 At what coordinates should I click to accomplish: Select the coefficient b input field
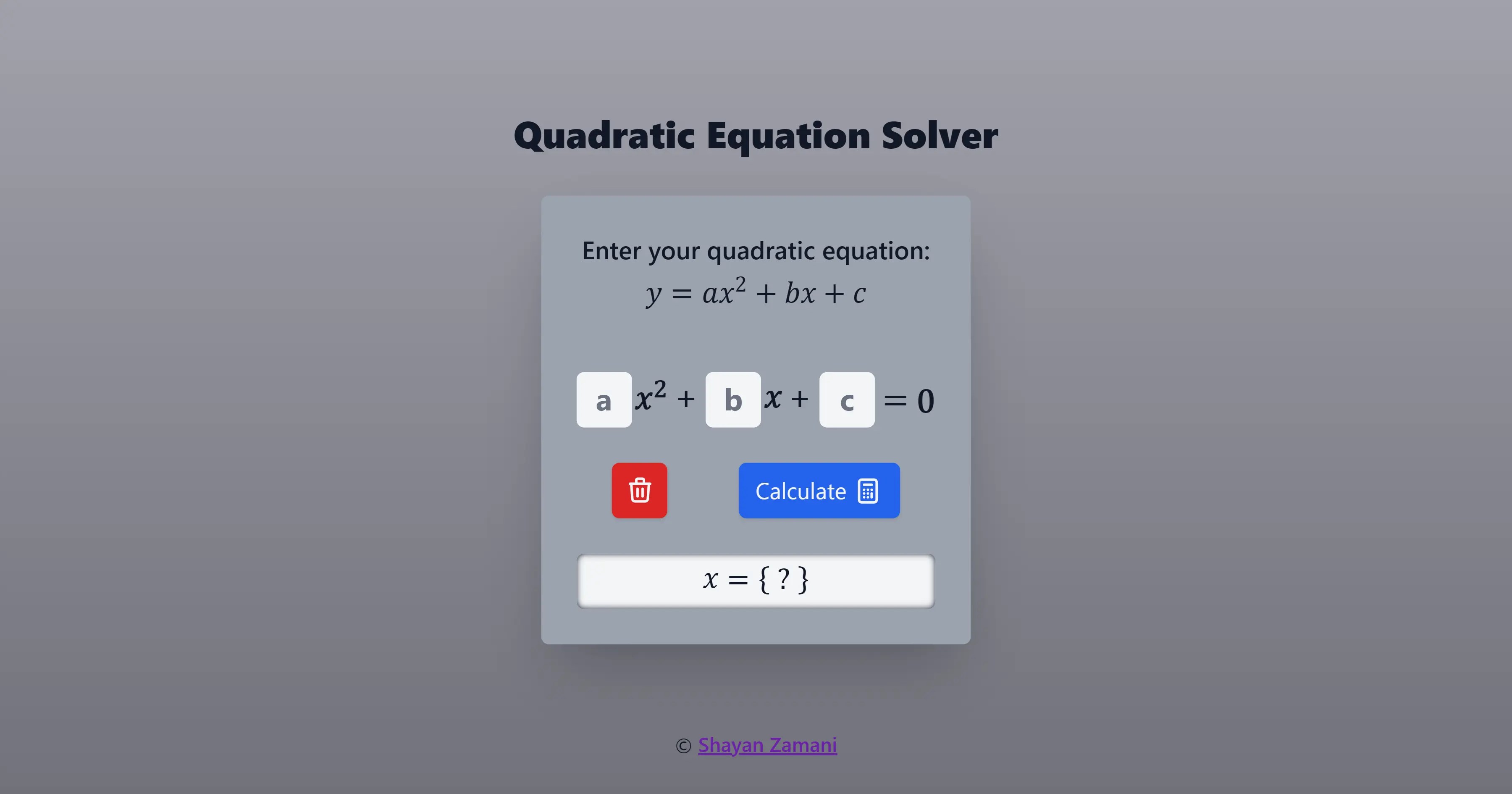tap(732, 400)
